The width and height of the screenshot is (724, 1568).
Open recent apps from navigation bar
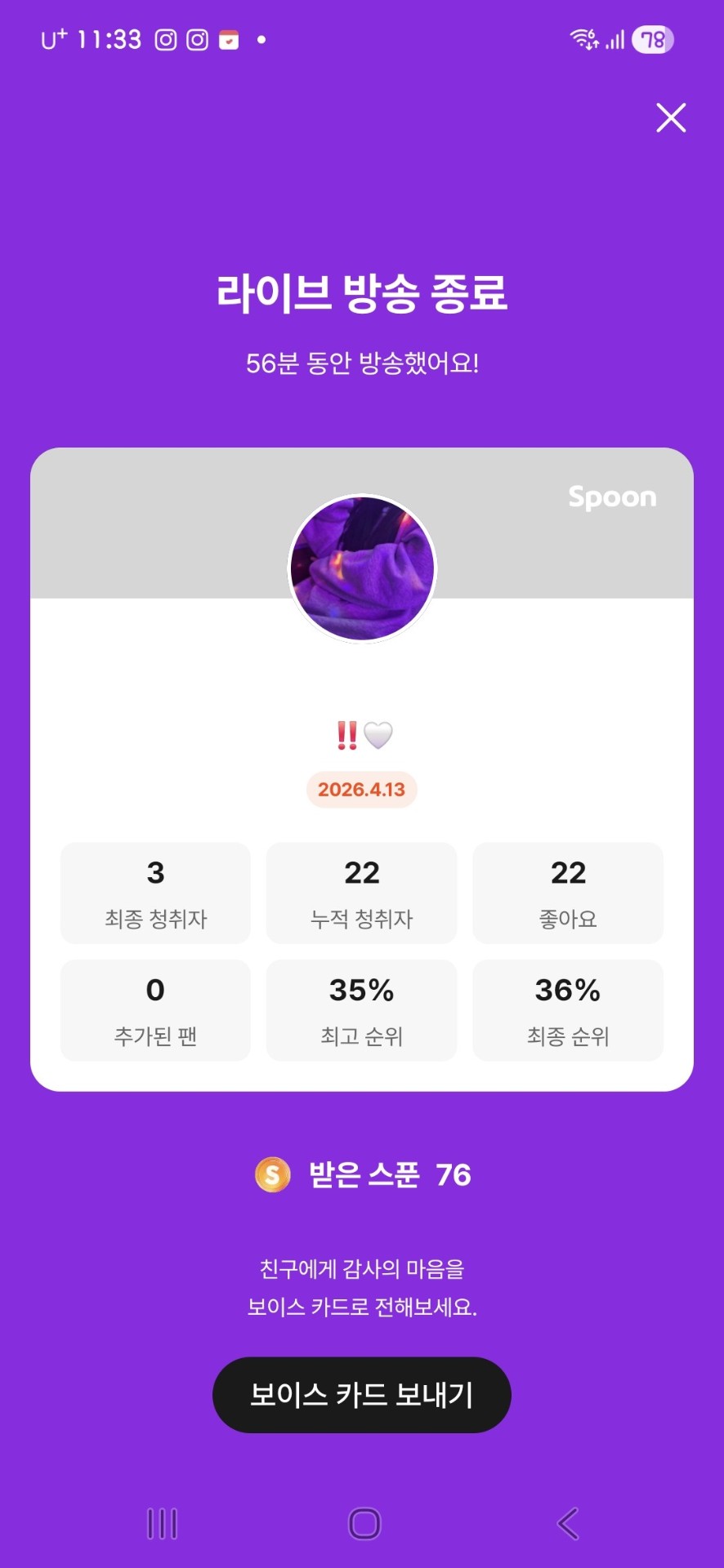click(162, 1523)
